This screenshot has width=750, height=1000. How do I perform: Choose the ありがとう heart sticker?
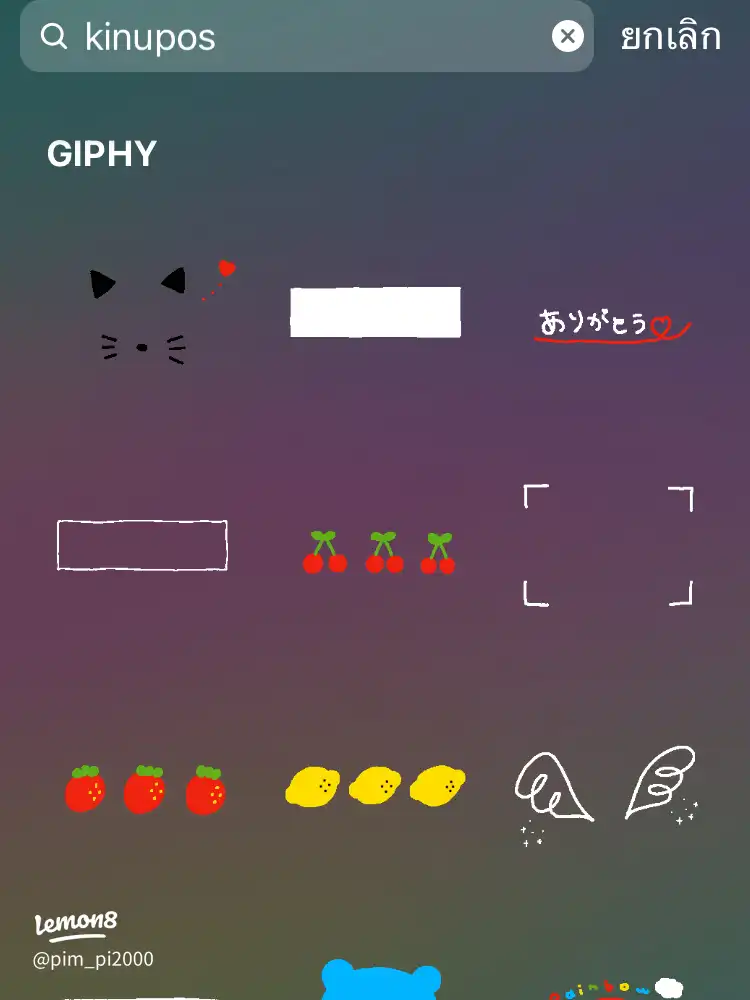[612, 325]
